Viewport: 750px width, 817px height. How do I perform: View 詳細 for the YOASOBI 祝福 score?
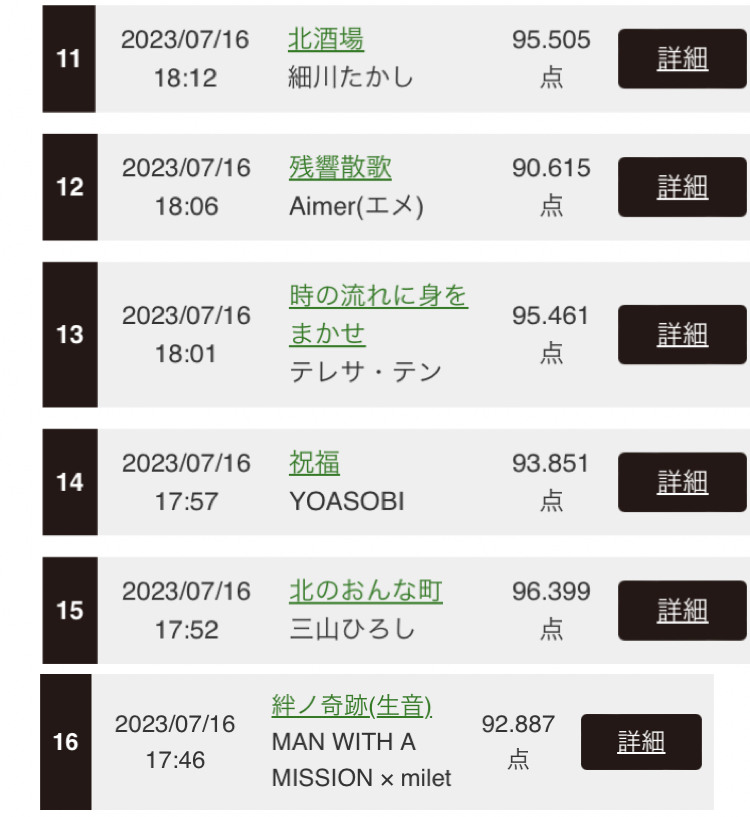pos(682,482)
